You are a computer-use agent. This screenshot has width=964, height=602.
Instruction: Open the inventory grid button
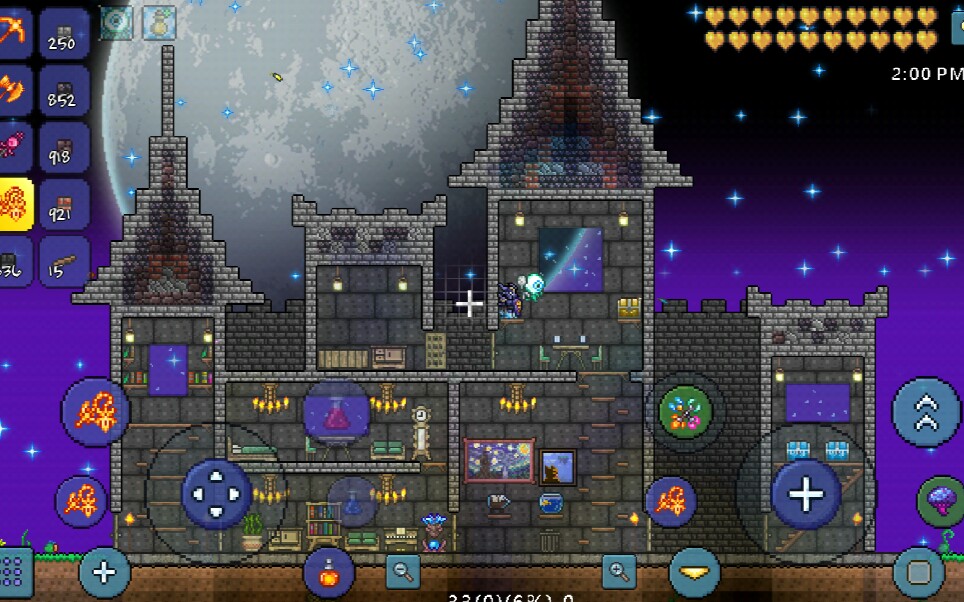coord(14,573)
